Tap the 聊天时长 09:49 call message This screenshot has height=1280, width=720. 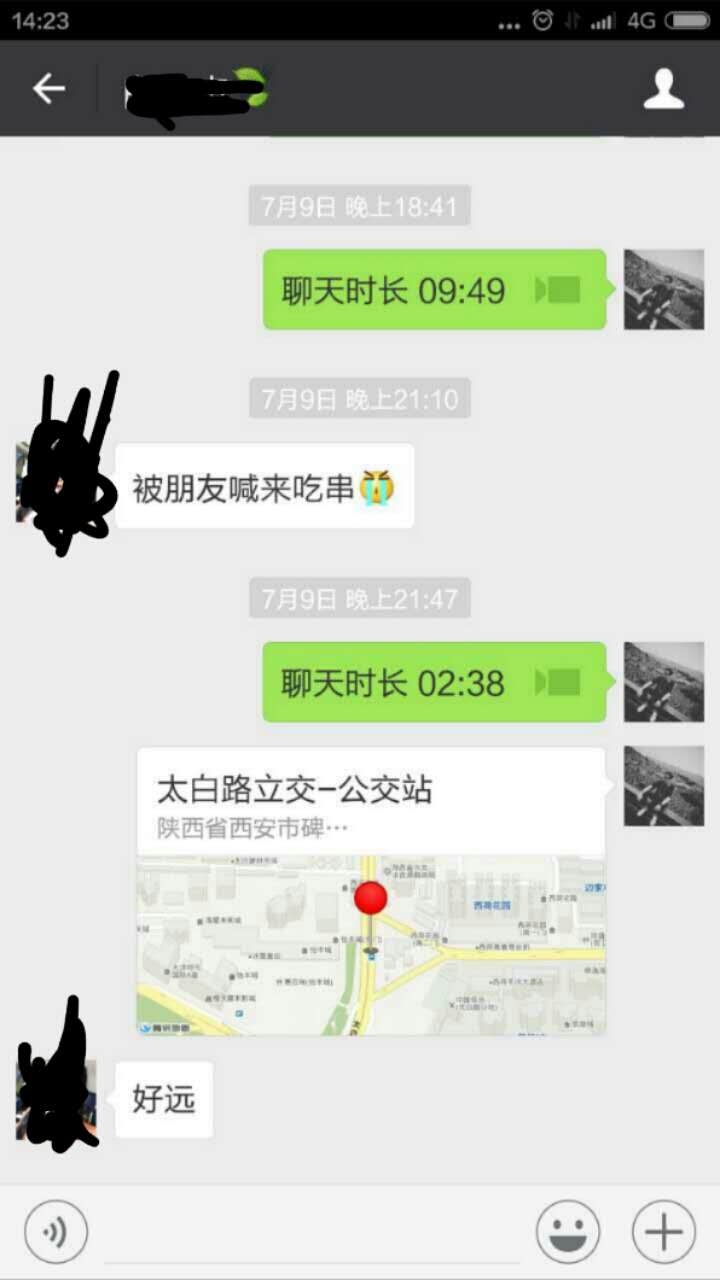tap(434, 290)
